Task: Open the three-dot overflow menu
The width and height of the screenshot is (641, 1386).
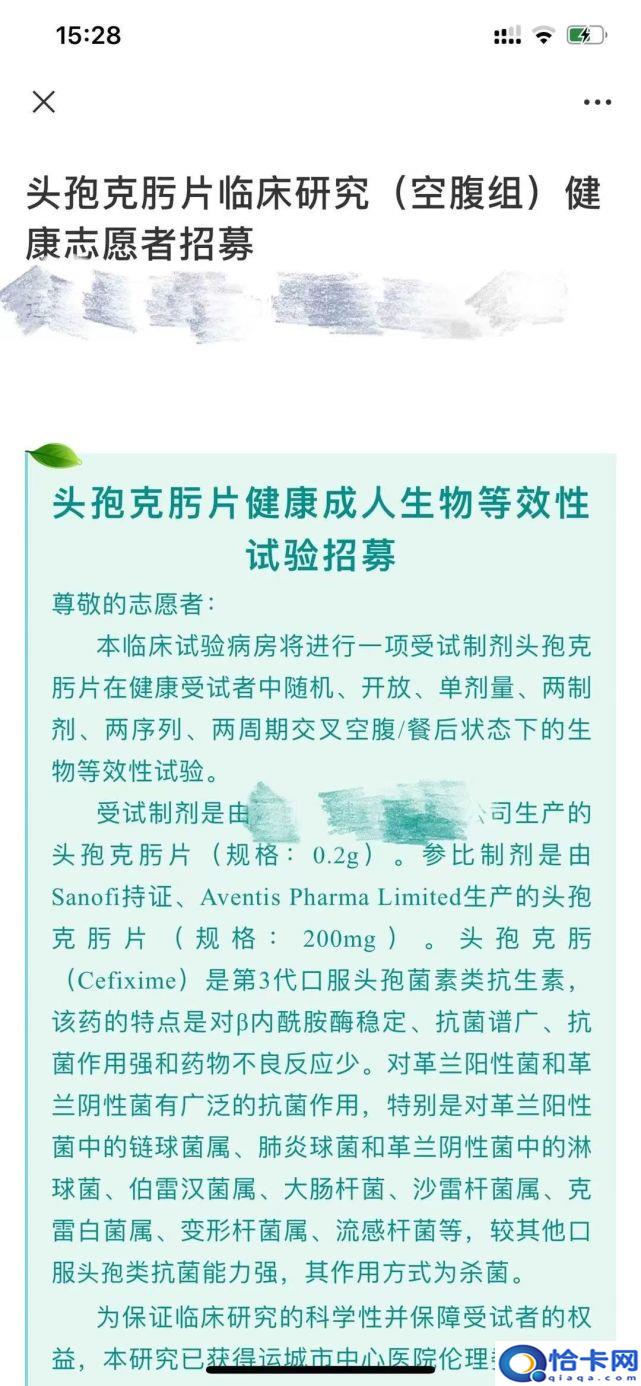Action: point(597,102)
